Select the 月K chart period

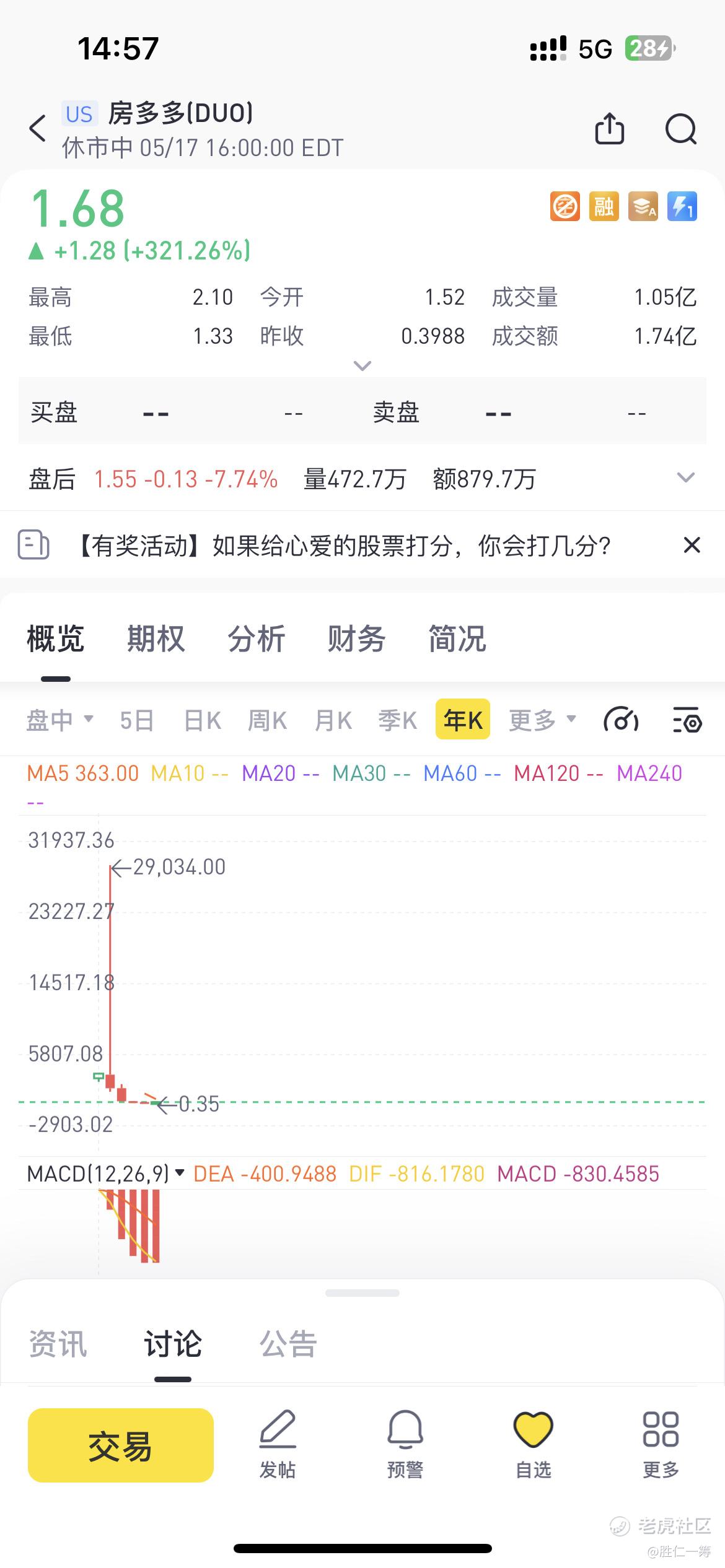[x=333, y=720]
